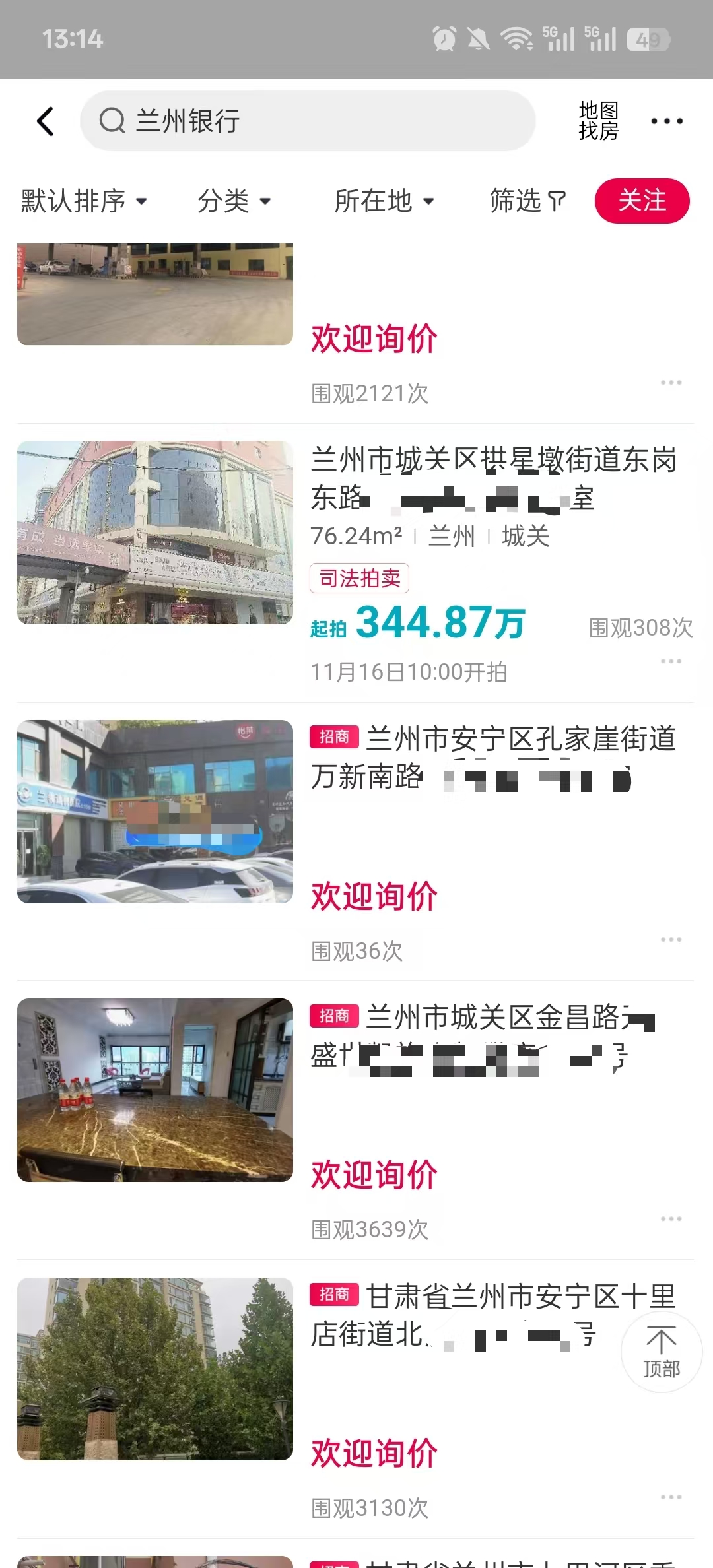The image size is (713, 1568).
Task: Open the 筛选 filter options
Action: (x=527, y=201)
